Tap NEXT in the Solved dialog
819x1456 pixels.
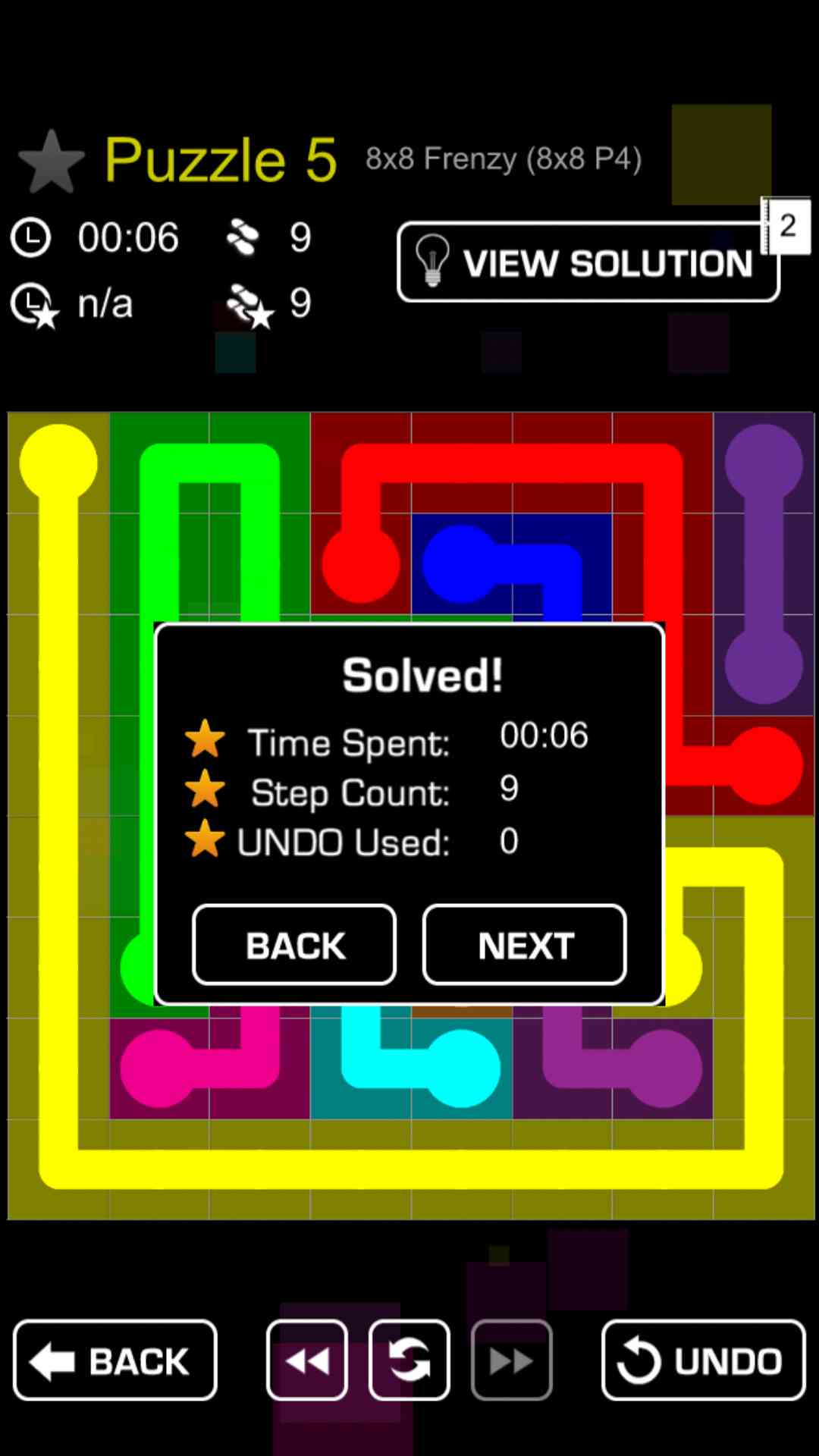tap(524, 945)
